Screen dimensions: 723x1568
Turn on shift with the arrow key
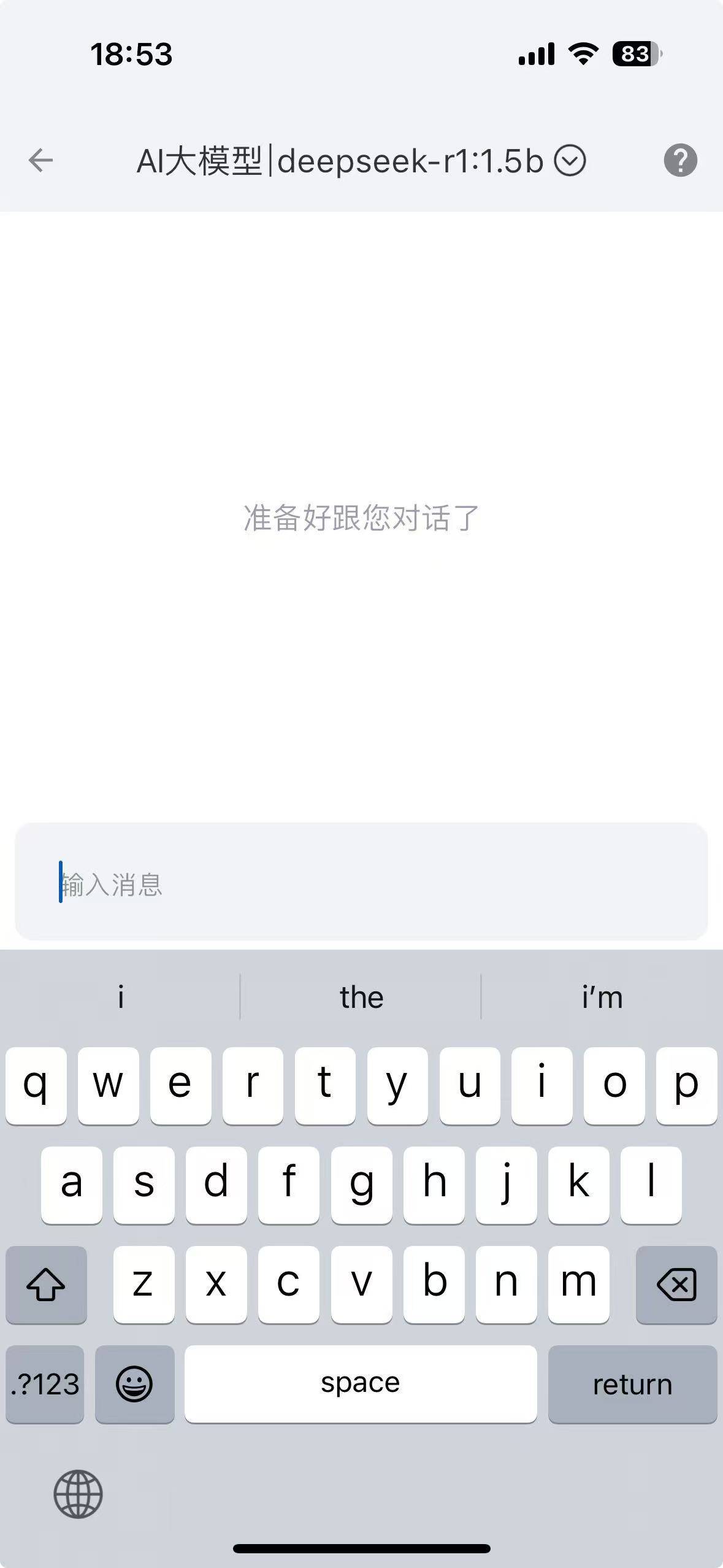(x=46, y=1284)
